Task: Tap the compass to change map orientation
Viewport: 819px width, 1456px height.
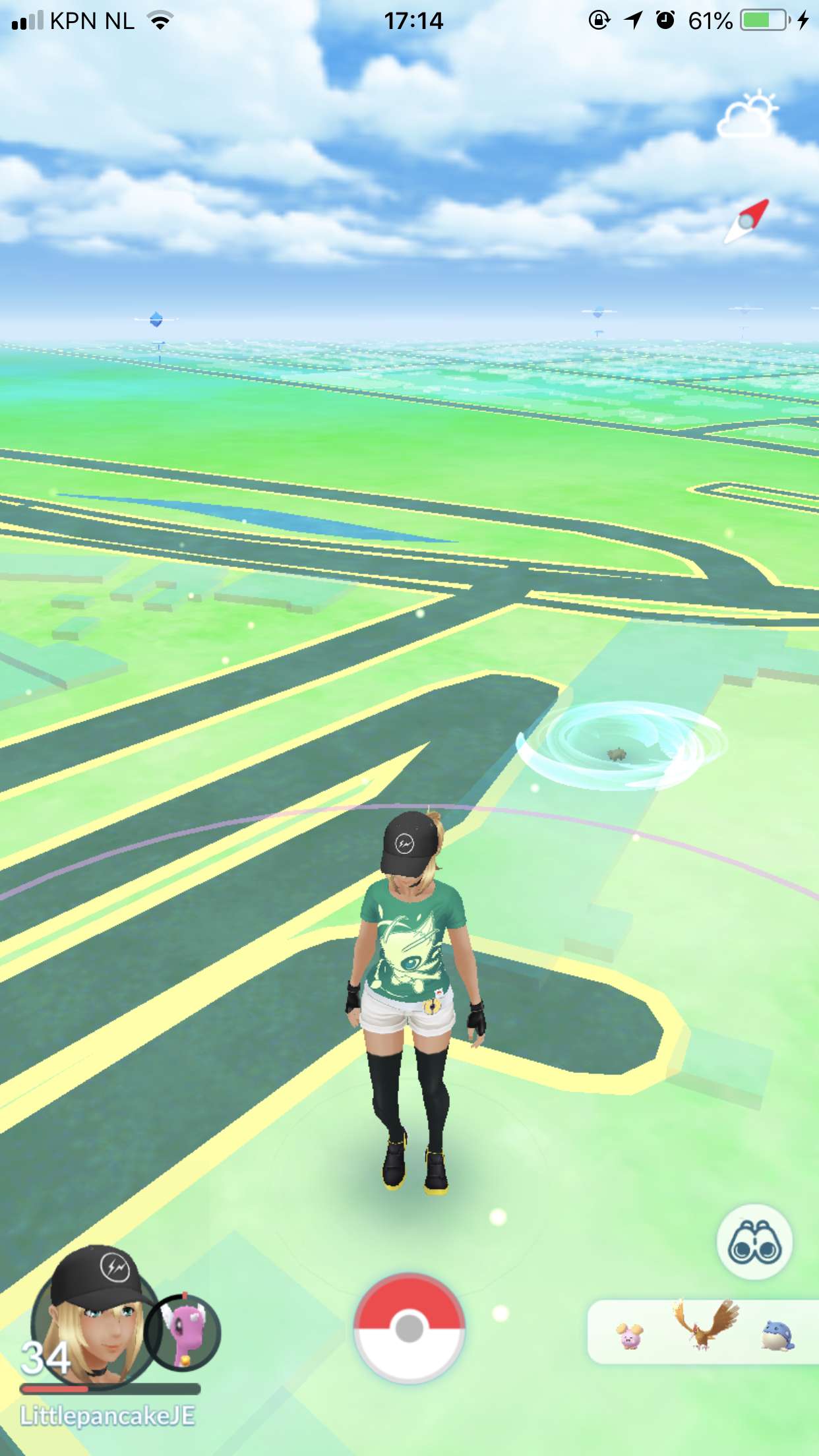Action: click(747, 222)
